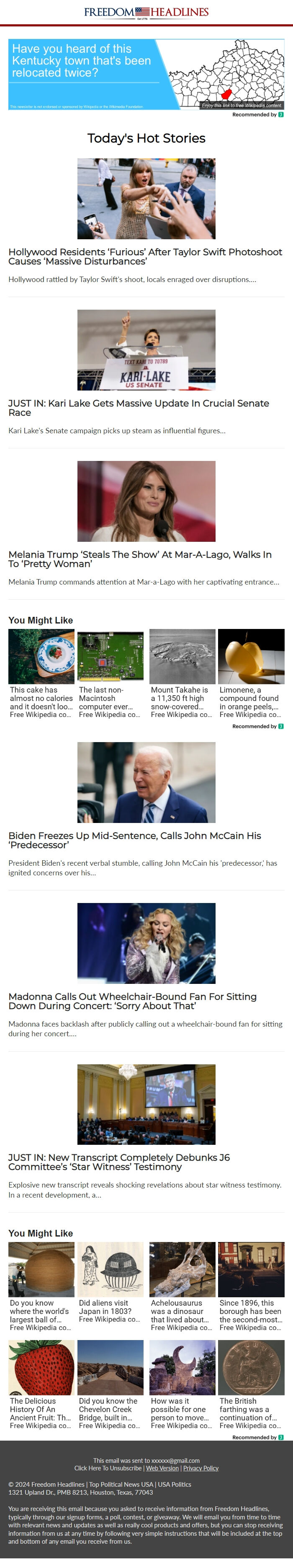Read the J6 Committee transcript story
Screen dimensions: 293x1568
(119, 1162)
